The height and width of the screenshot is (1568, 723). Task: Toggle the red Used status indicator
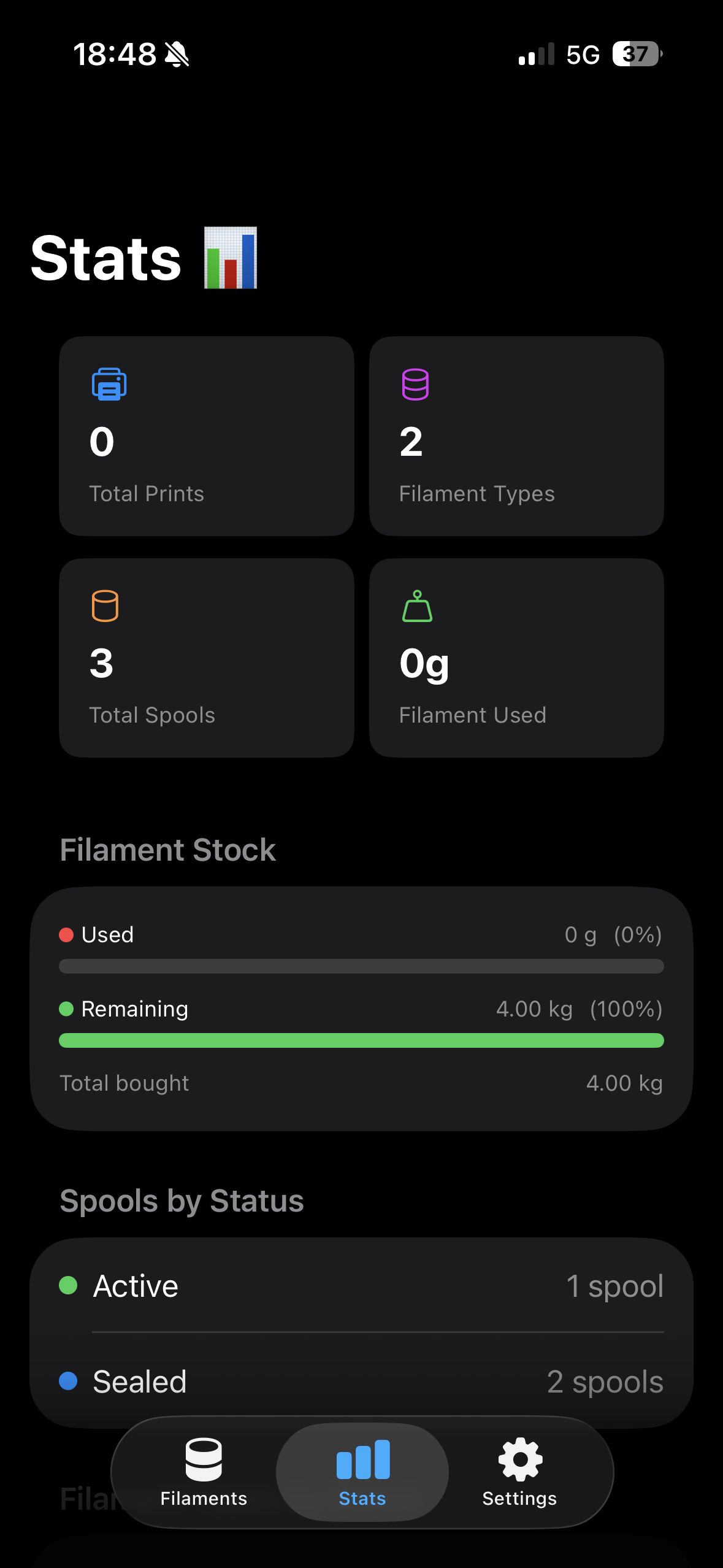point(67,935)
